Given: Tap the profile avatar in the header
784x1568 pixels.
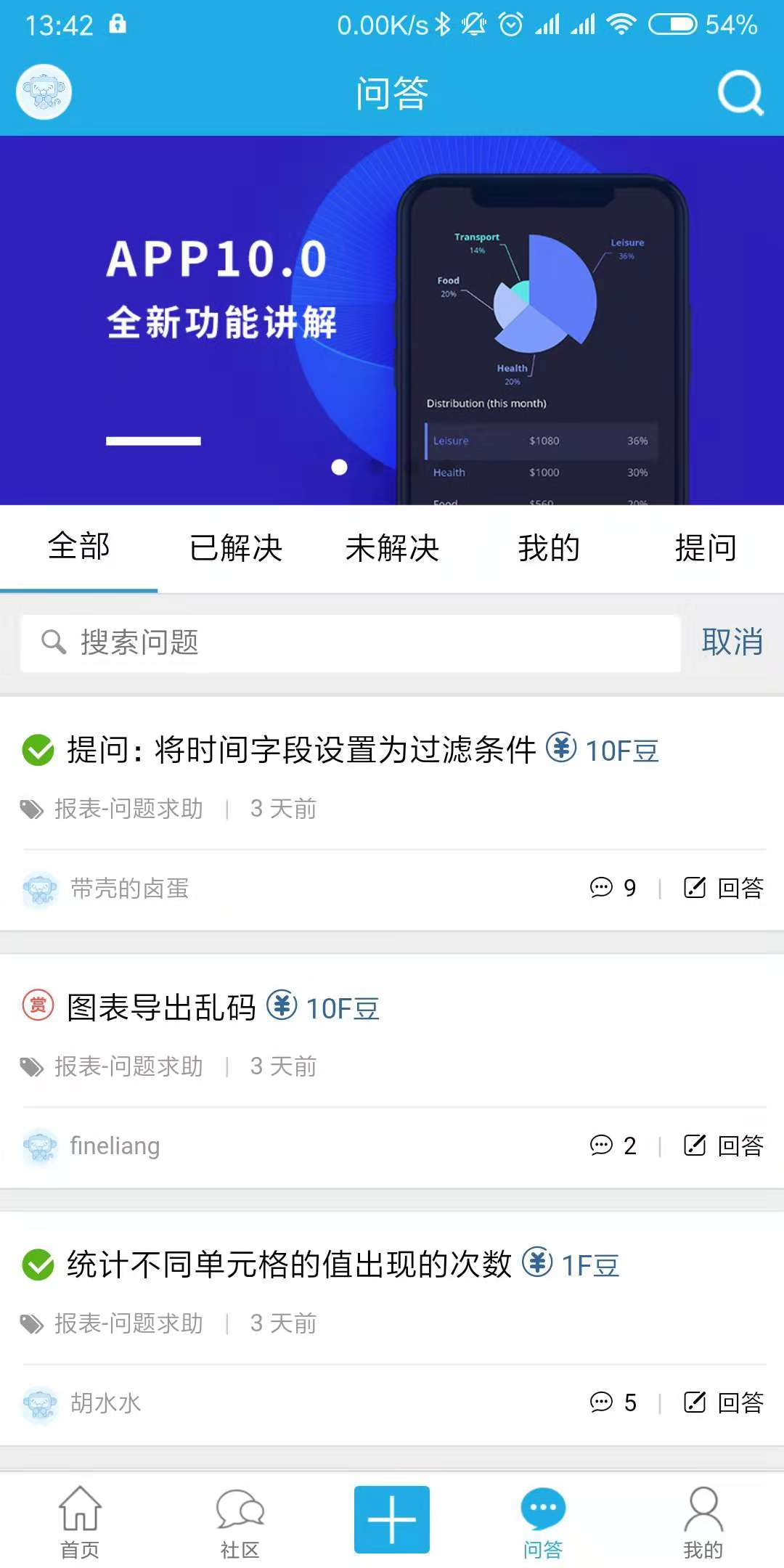Looking at the screenshot, I should [44, 92].
